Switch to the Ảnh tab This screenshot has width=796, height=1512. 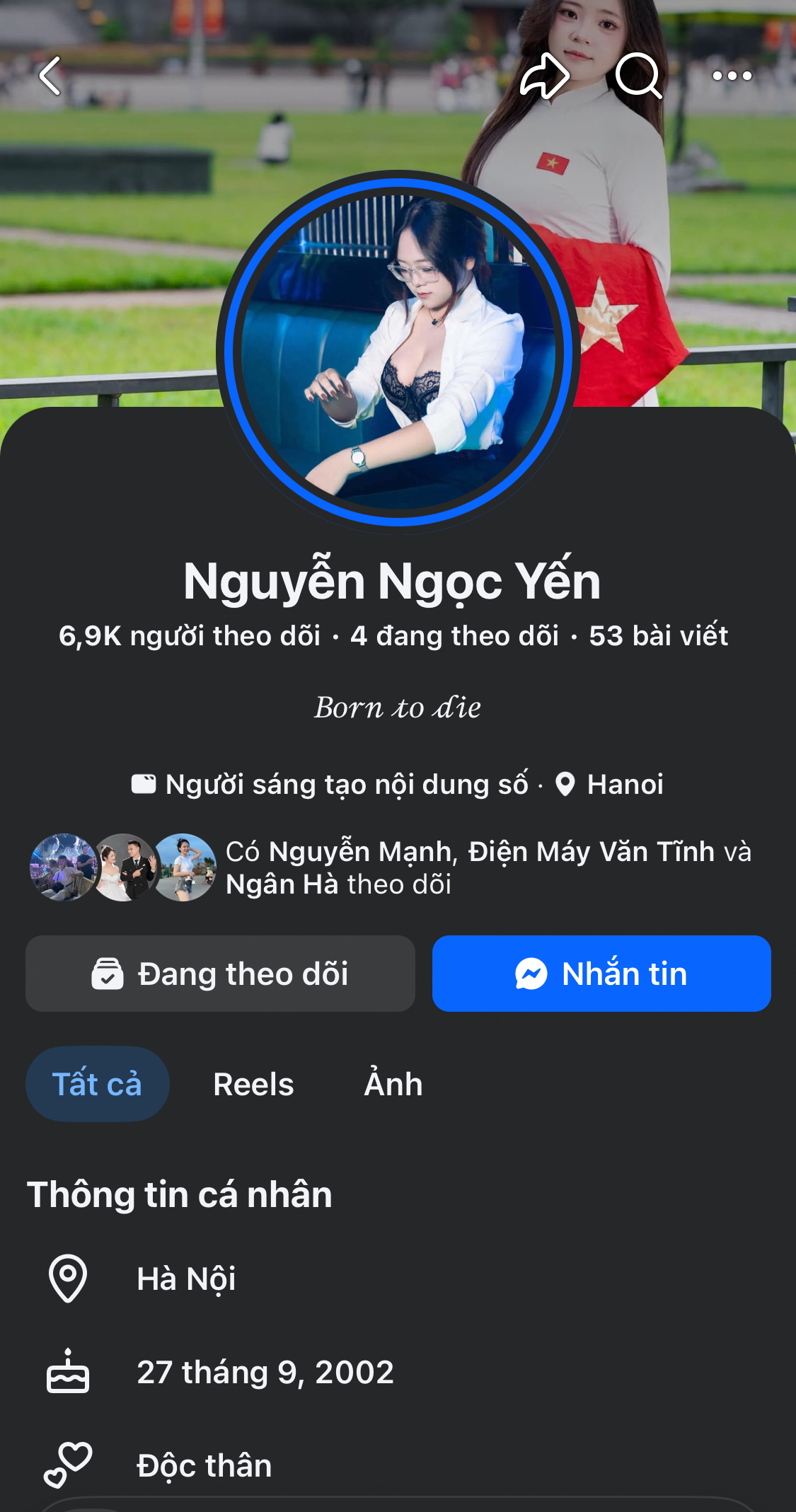coord(393,1084)
